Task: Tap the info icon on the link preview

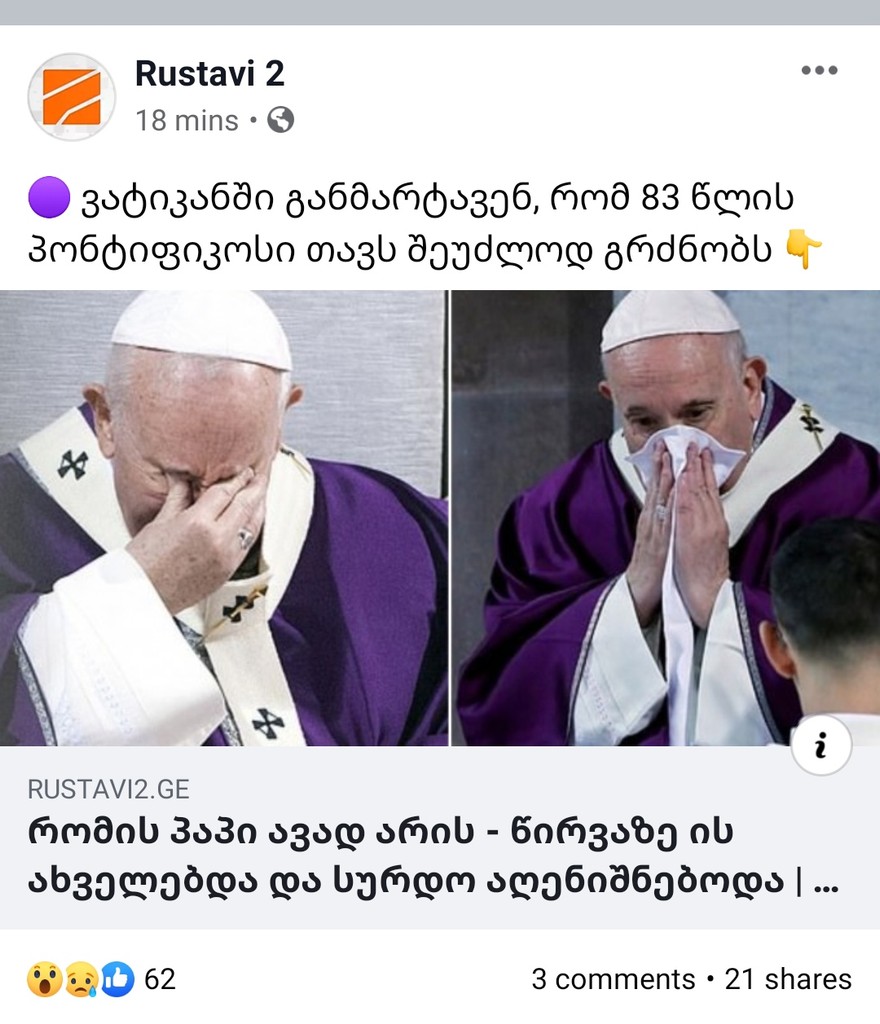Action: click(x=820, y=747)
